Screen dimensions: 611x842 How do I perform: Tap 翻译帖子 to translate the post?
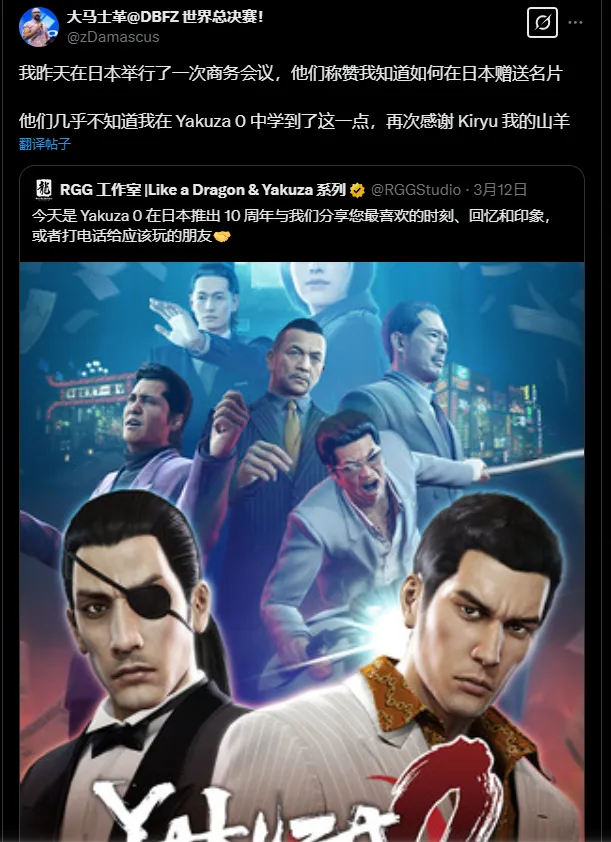pos(45,144)
